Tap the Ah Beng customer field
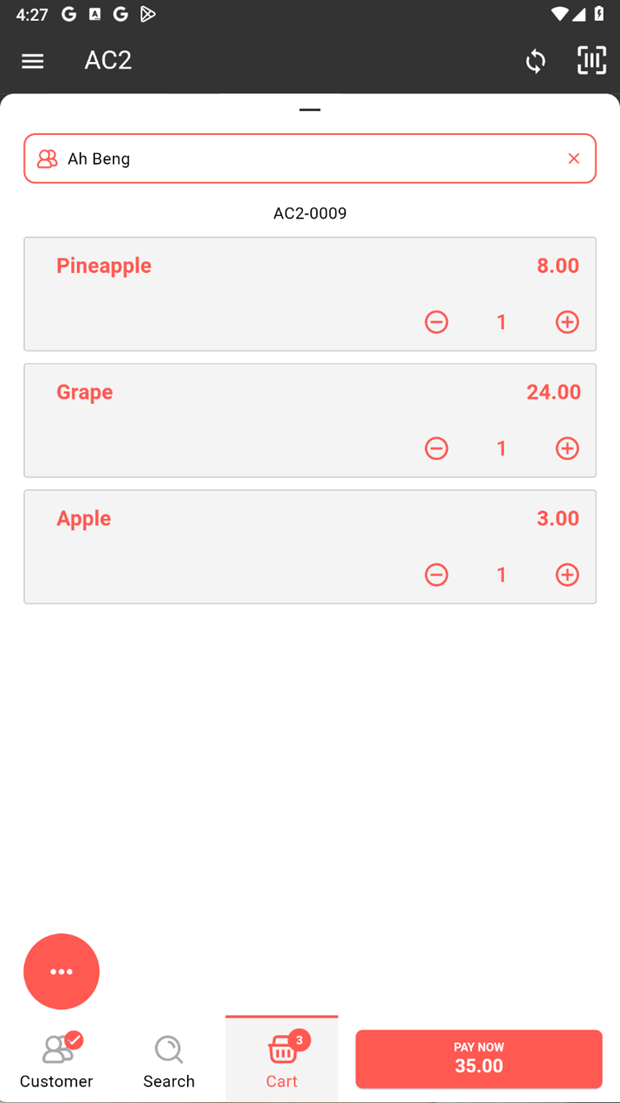Viewport: 620px width, 1103px height. tap(300, 159)
